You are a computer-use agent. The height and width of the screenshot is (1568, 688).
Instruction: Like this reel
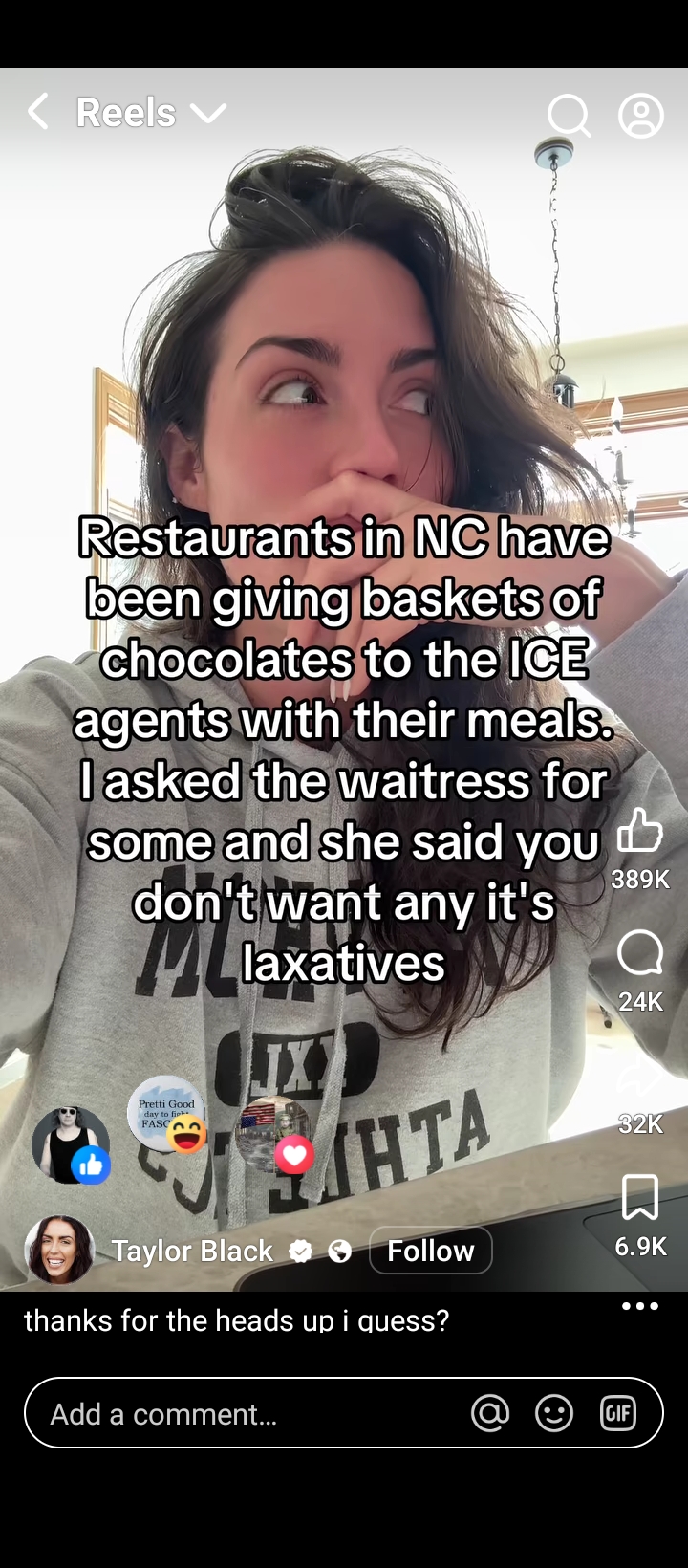[x=640, y=830]
